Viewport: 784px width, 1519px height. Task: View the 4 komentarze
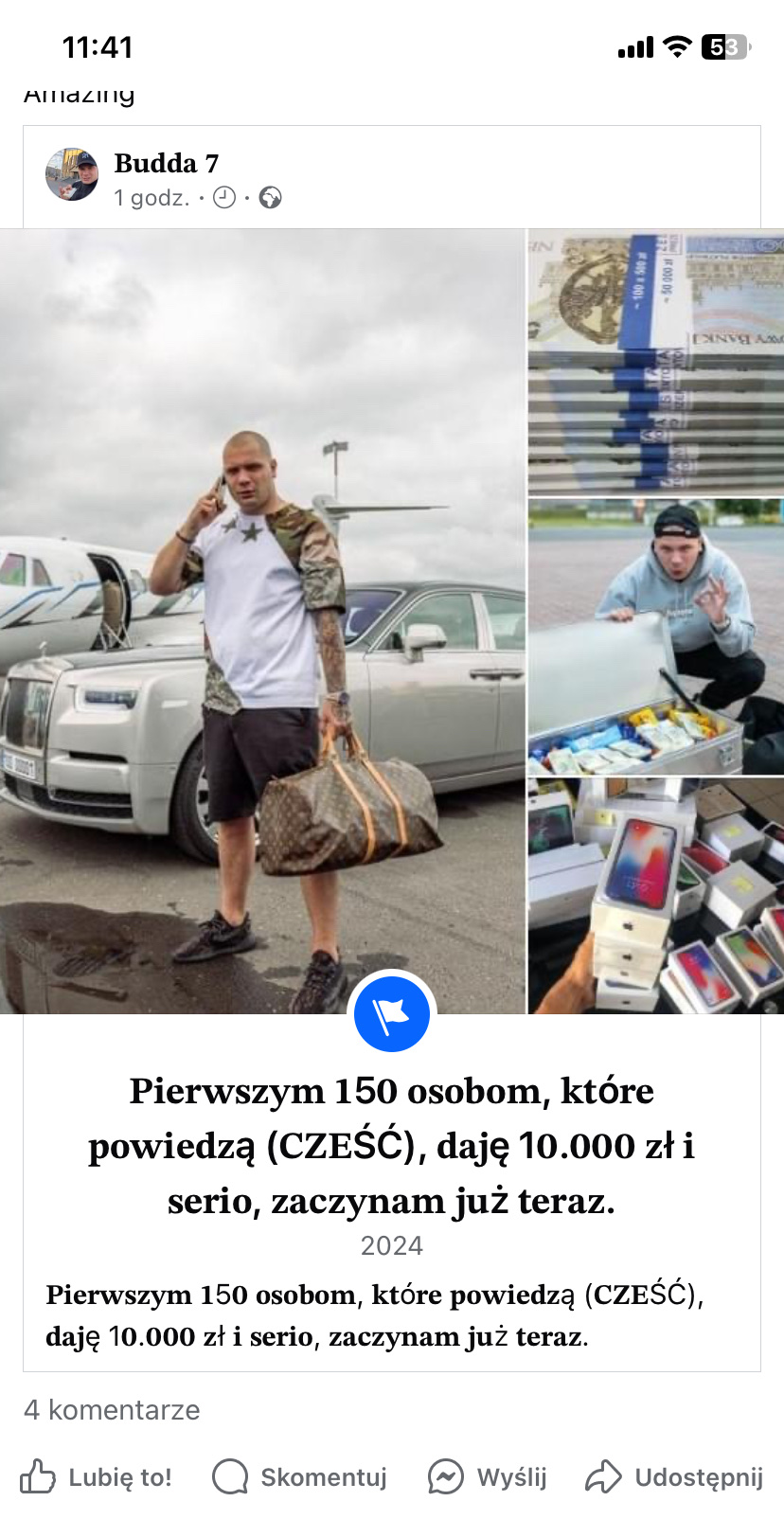112,1409
